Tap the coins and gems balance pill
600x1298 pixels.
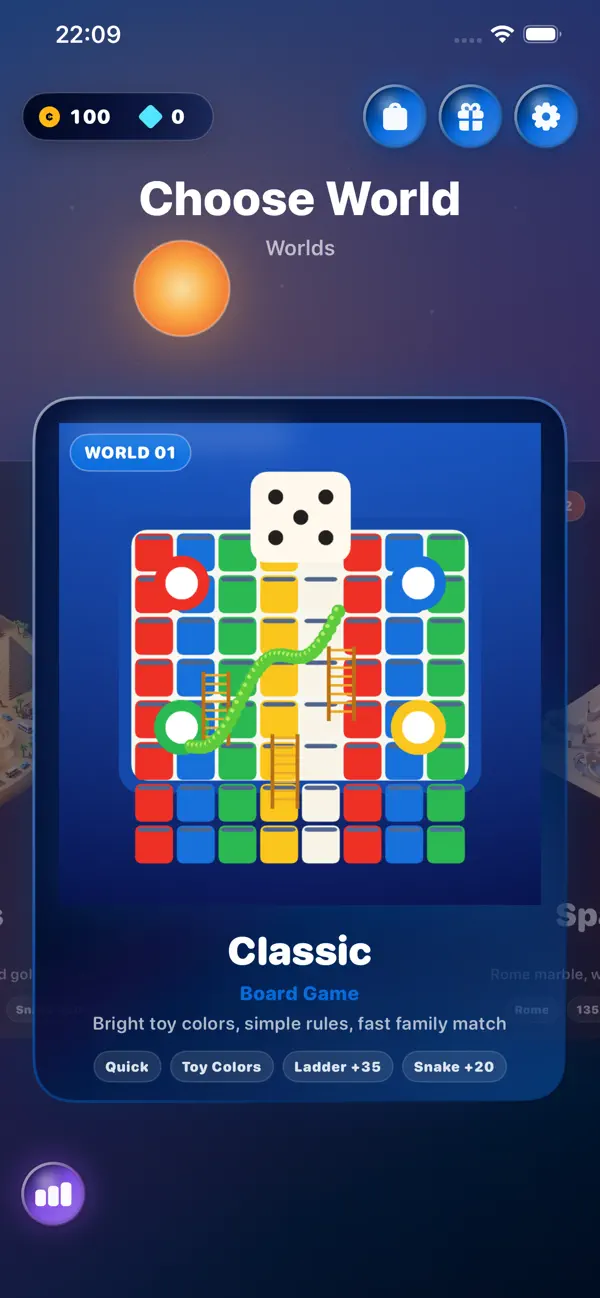118,117
